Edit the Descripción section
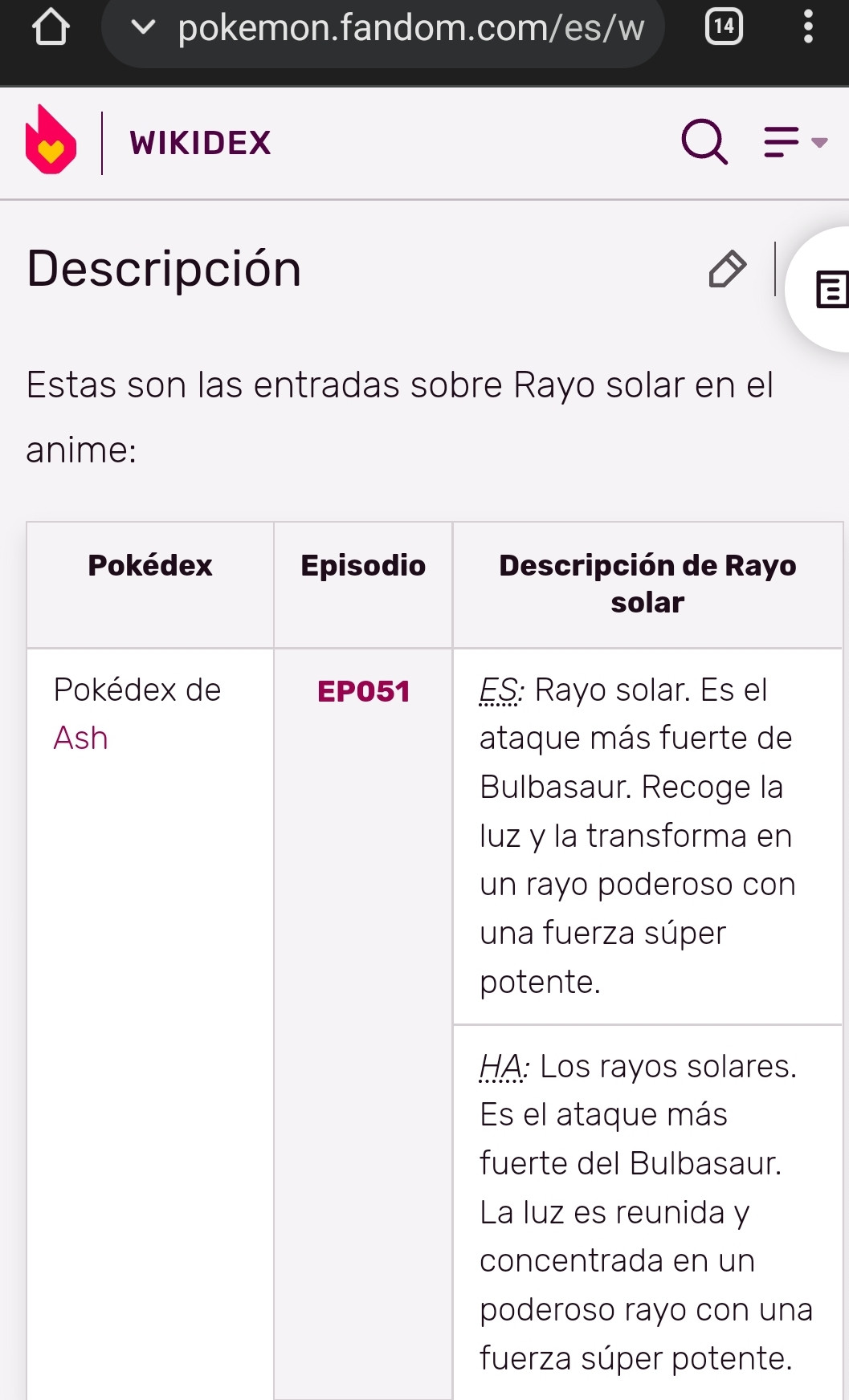Image resolution: width=849 pixels, height=1400 pixels. tap(728, 269)
